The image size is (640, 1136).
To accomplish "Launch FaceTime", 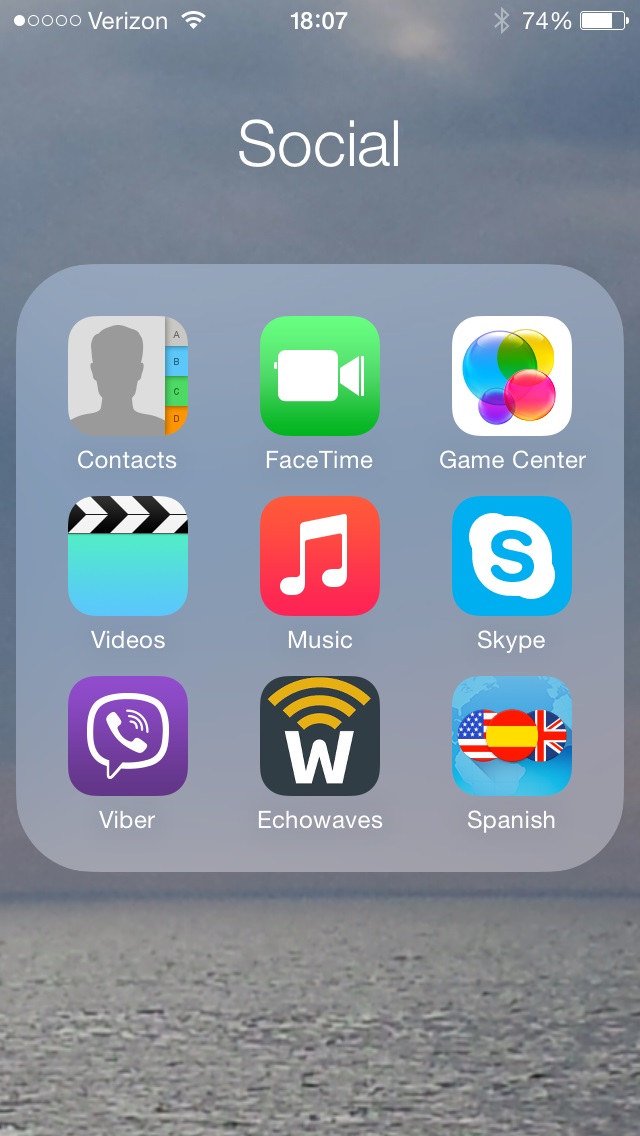I will coord(320,376).
